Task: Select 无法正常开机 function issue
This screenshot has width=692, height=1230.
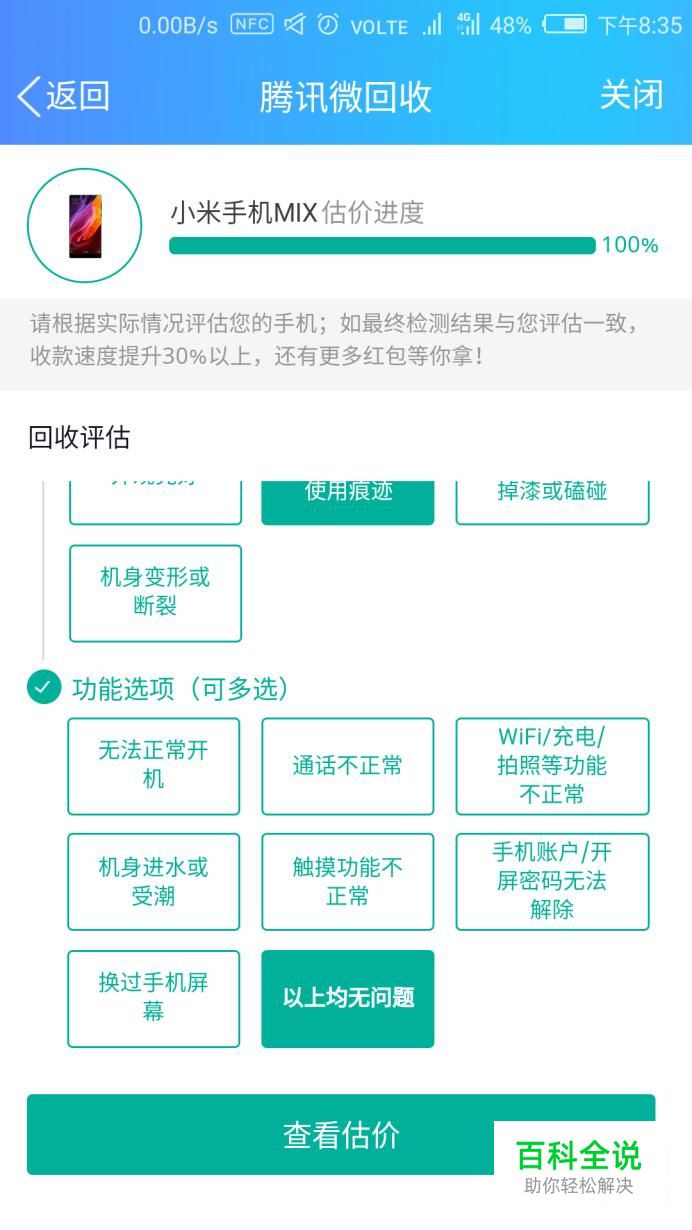Action: 153,766
